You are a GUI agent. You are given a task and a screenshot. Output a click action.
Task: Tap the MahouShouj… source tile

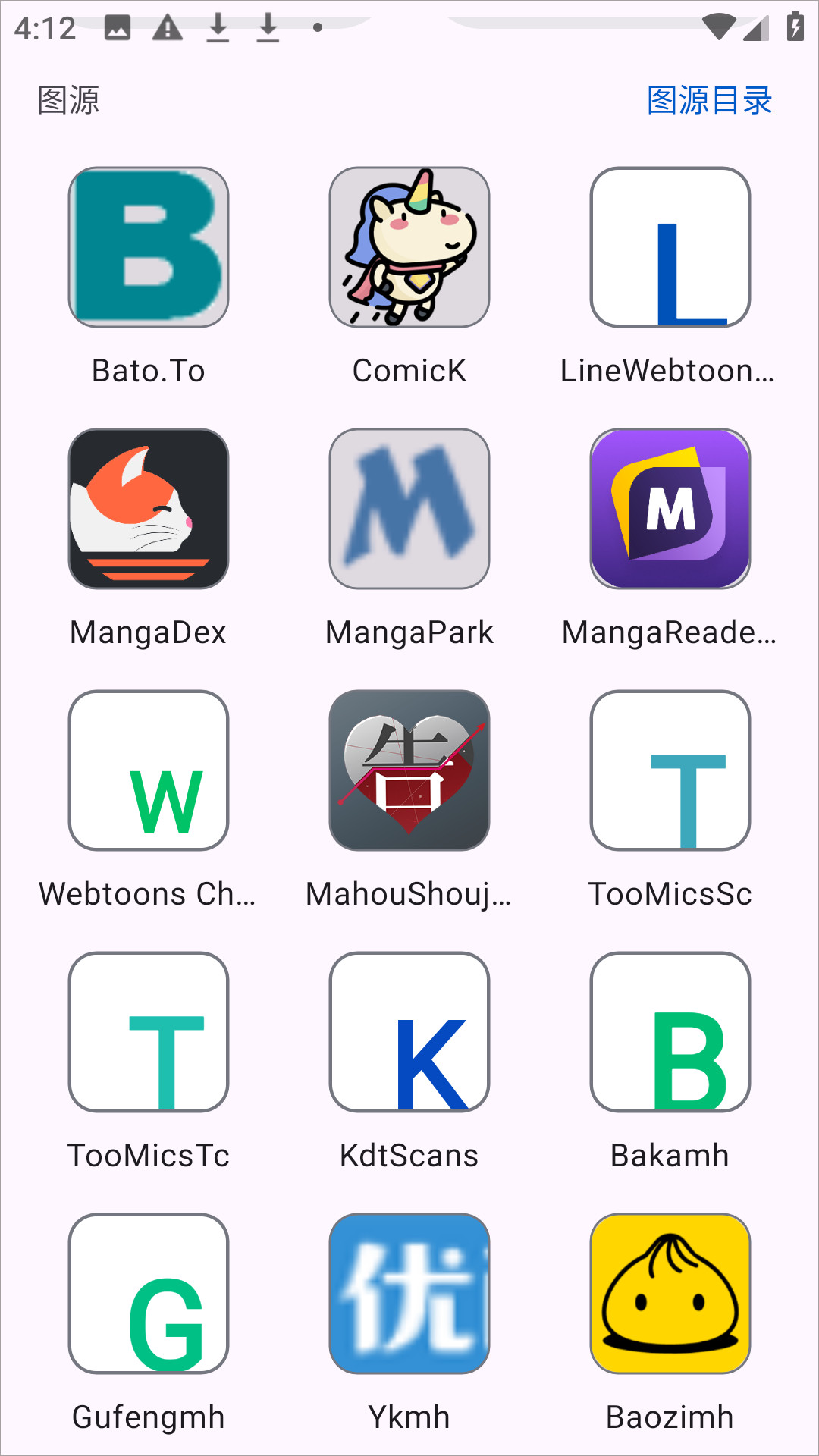tap(409, 770)
